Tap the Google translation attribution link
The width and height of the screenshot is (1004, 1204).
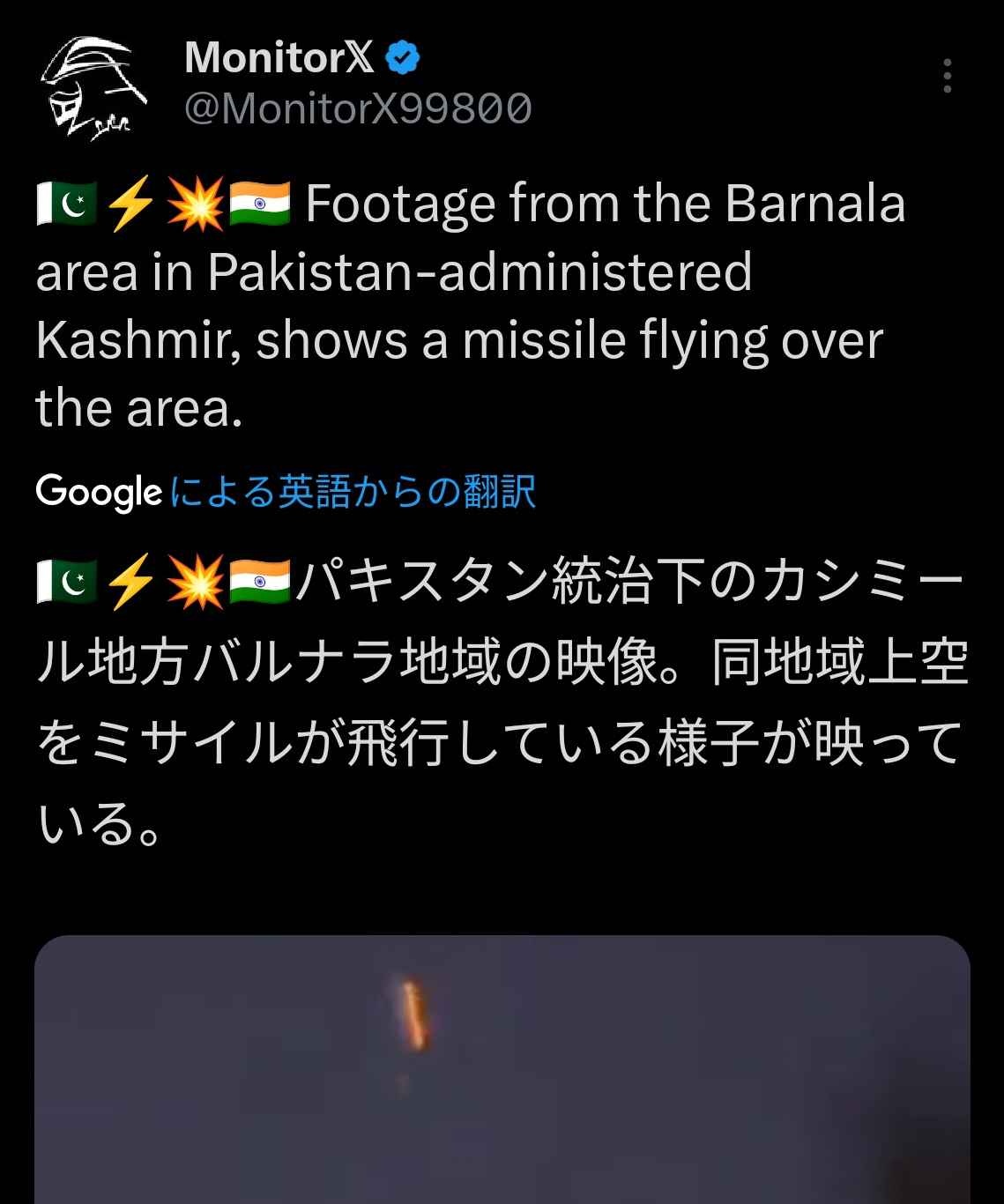(286, 492)
